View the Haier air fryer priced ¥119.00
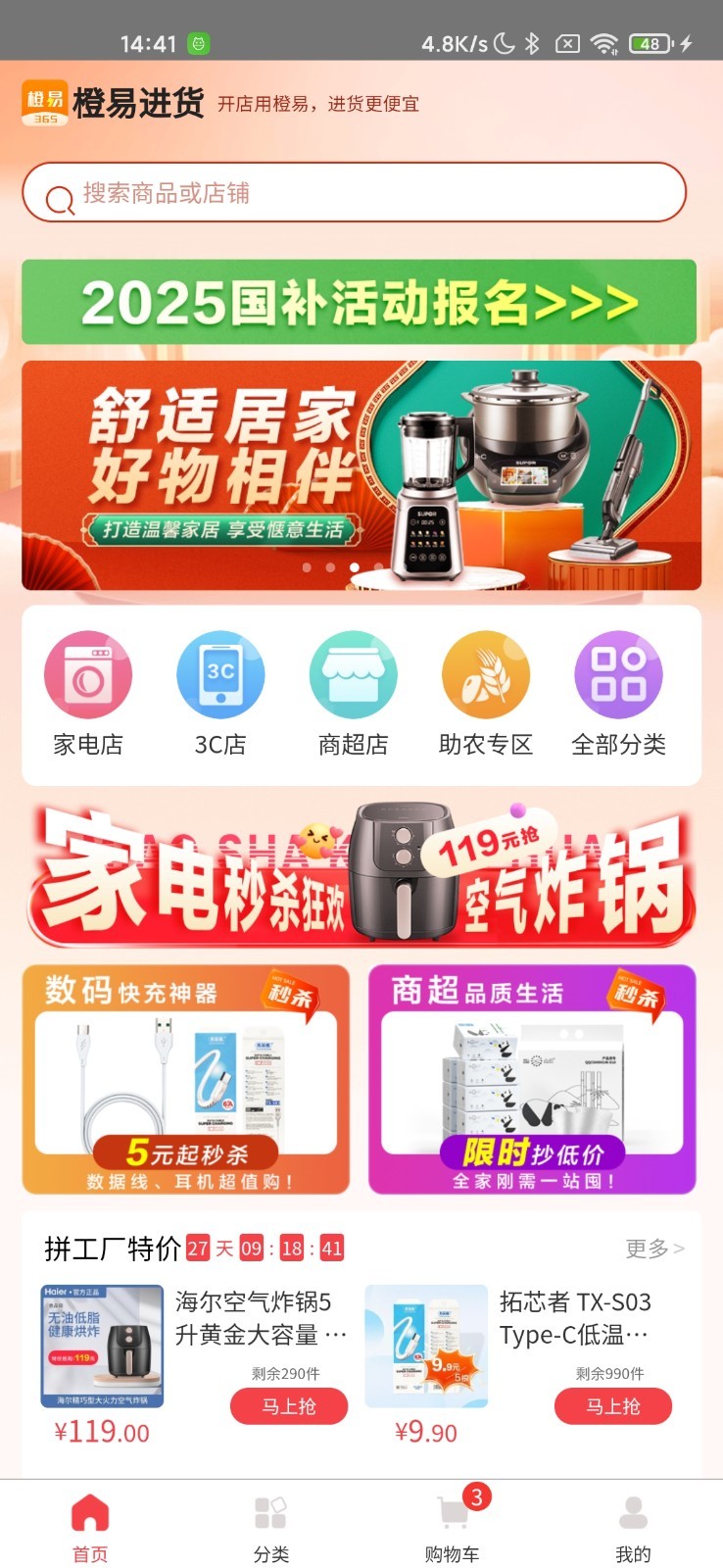 tap(101, 1343)
